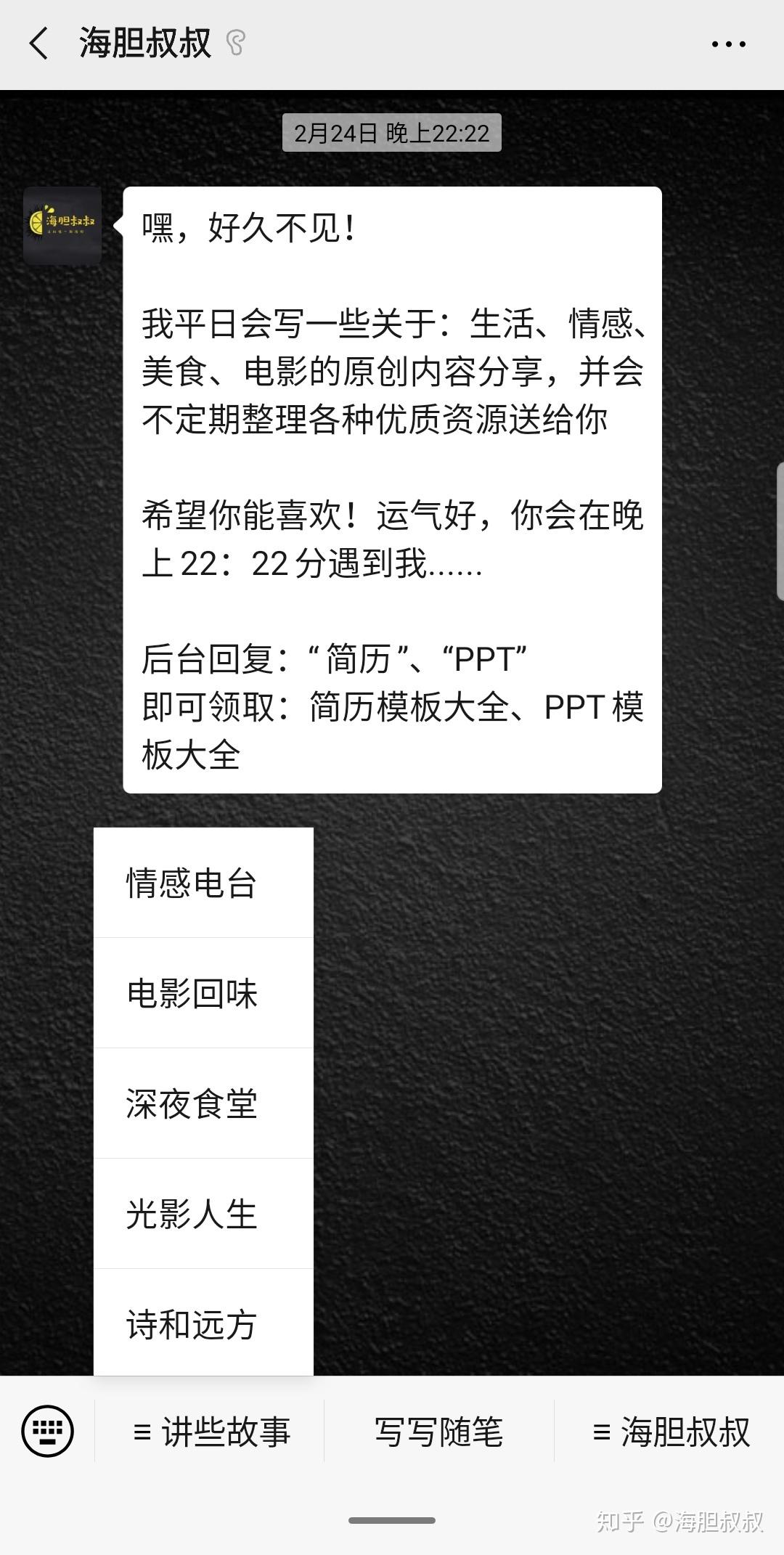Go back from 海胆叔叔 chat
The width and height of the screenshot is (784, 1555).
(39, 44)
